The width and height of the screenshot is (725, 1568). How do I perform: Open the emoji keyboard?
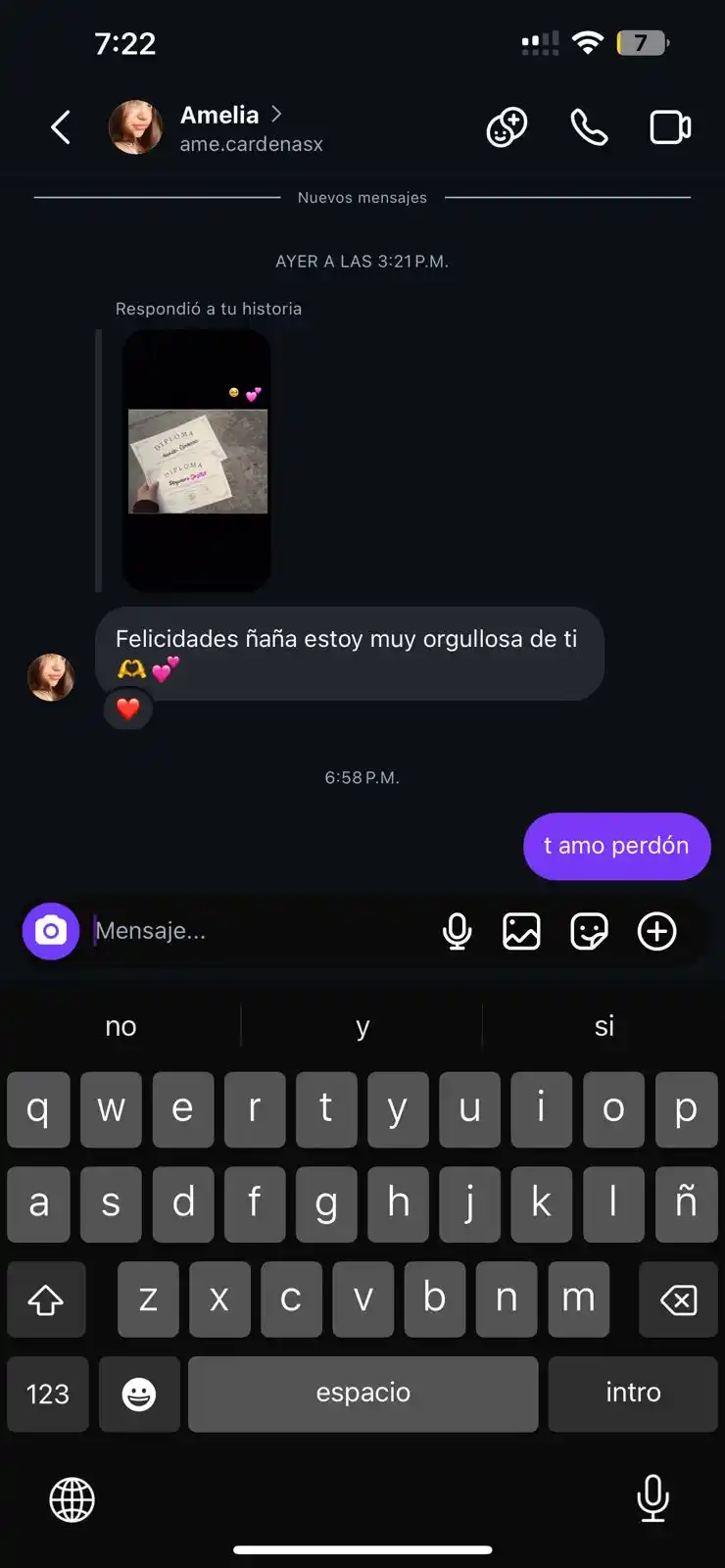coord(139,1394)
